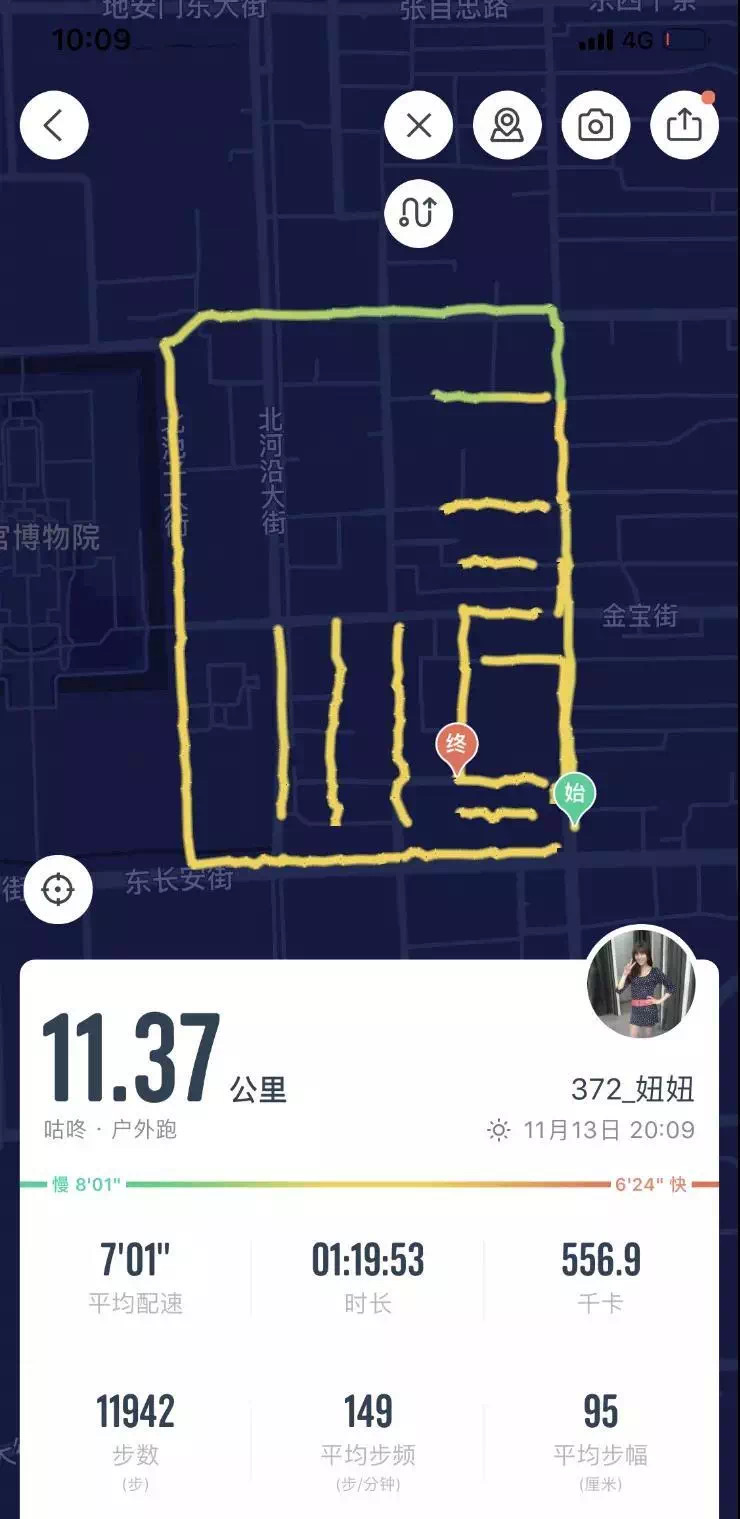This screenshot has height=1519, width=740.
Task: Toggle the map location pin button
Action: [507, 125]
